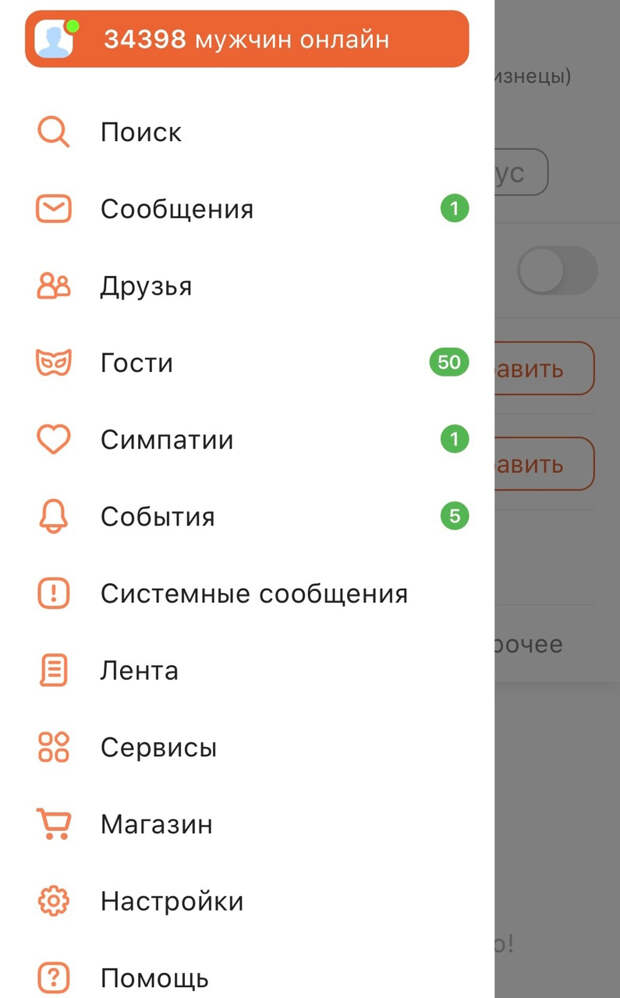Screen dimensions: 620x998
Task: Tap the 34398 мужчин онлайн banner
Action: point(247,39)
